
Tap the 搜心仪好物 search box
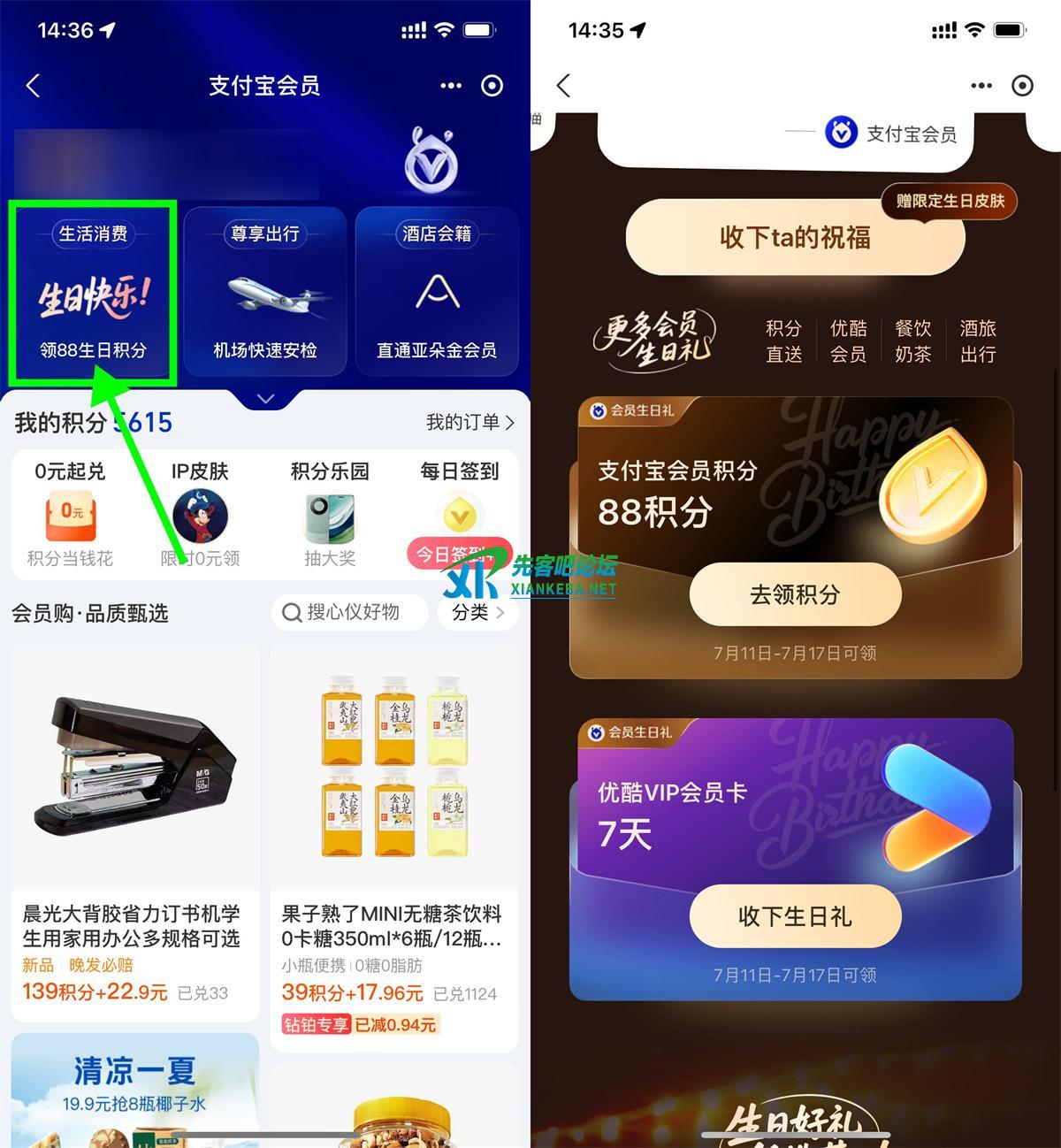pos(351,612)
